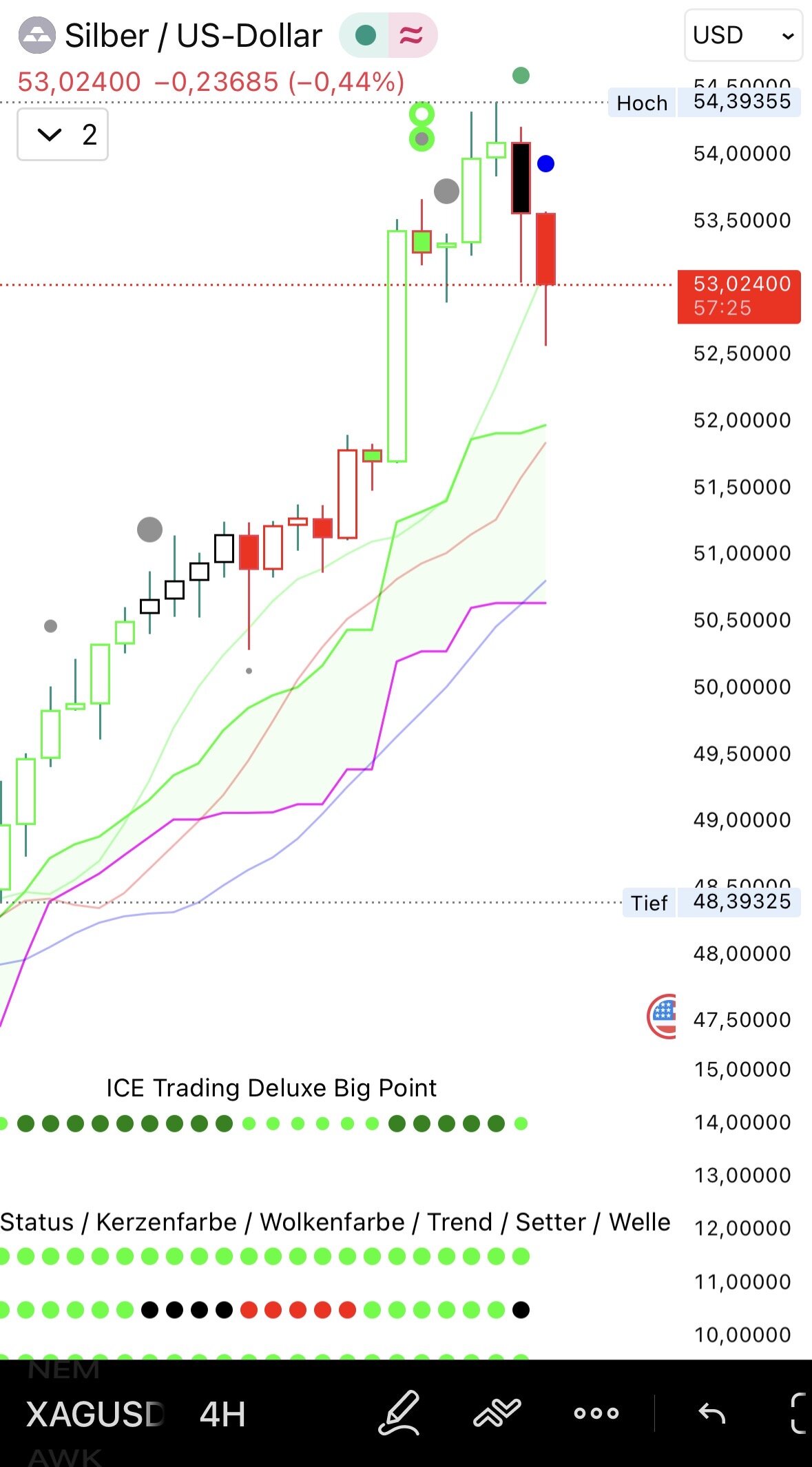This screenshot has height=1467, width=812.
Task: Open the US economic event flag
Action: pyautogui.click(x=663, y=1016)
